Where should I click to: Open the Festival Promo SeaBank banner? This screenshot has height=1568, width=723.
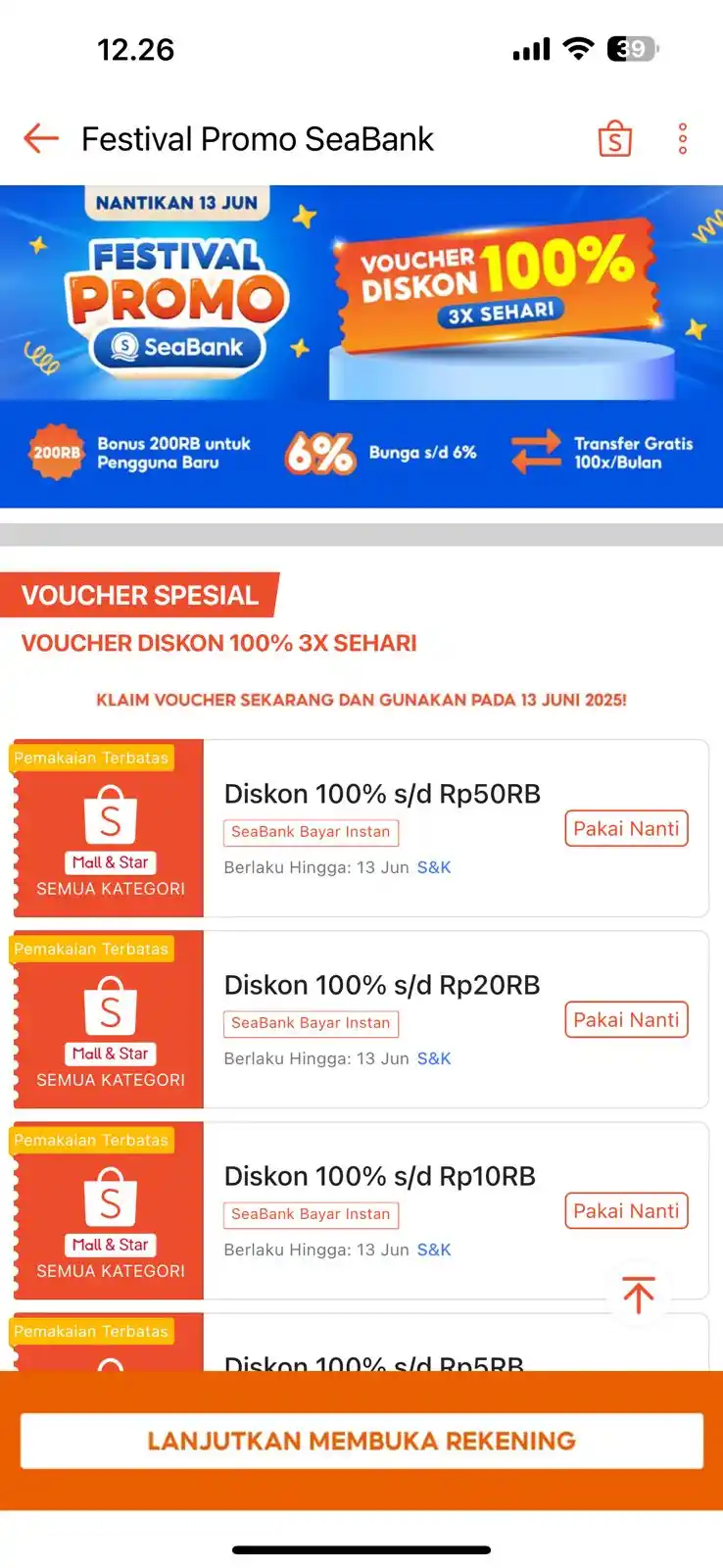[361, 345]
